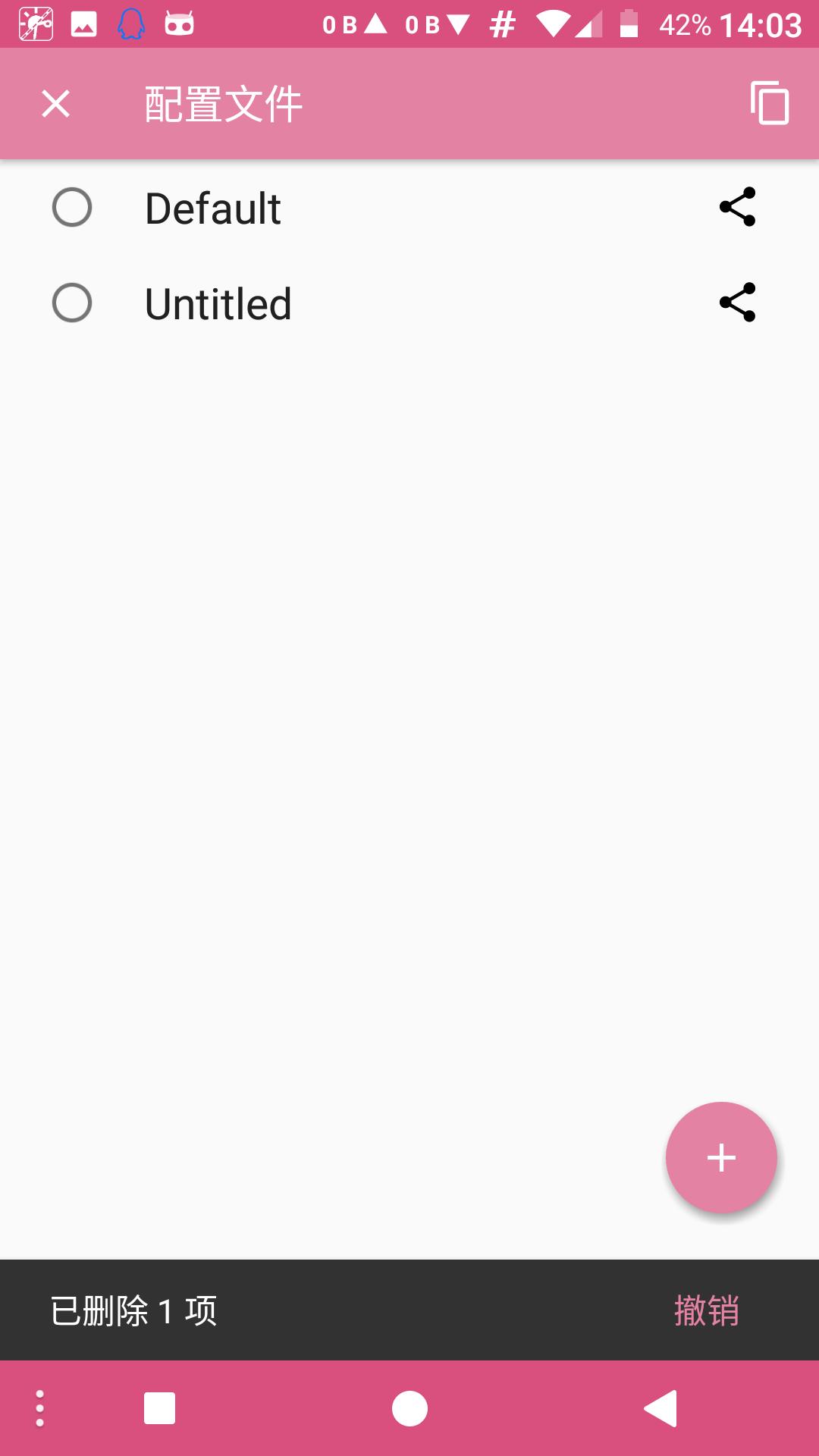Go back using the system back button
The height and width of the screenshot is (1456, 819).
tap(661, 1409)
